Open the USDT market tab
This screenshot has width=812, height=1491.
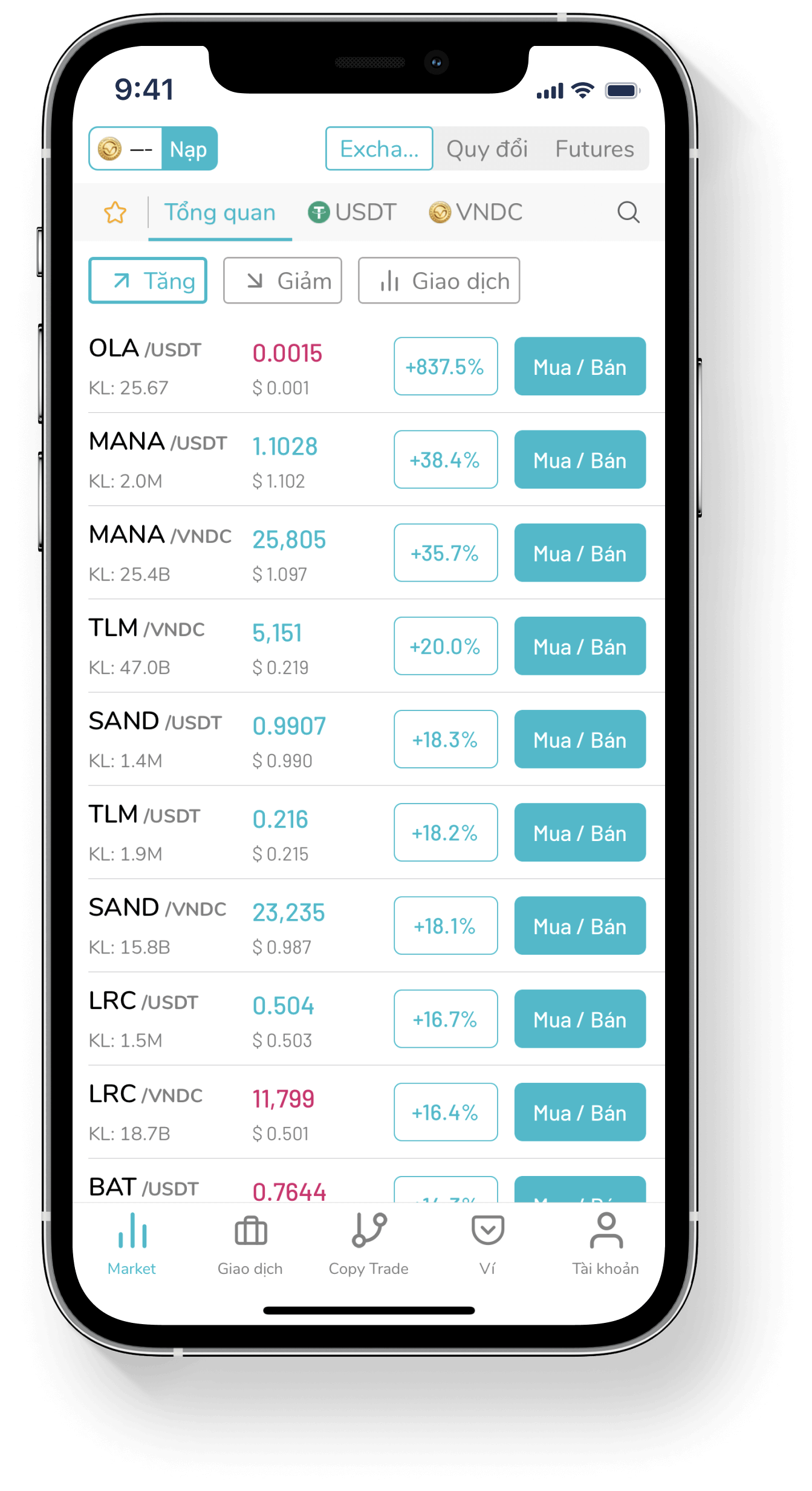click(352, 212)
